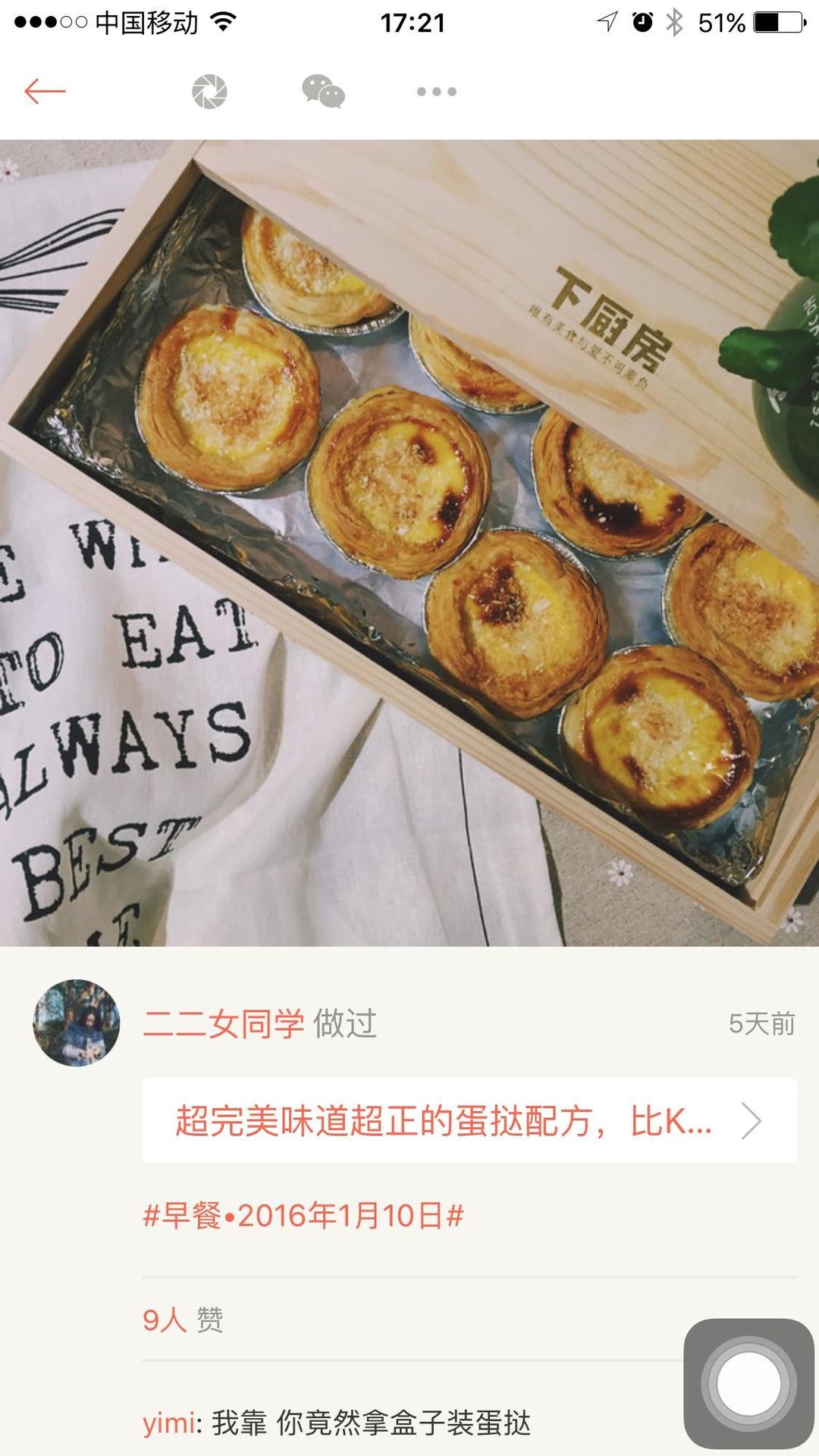Share to WeChat chat

(x=323, y=92)
